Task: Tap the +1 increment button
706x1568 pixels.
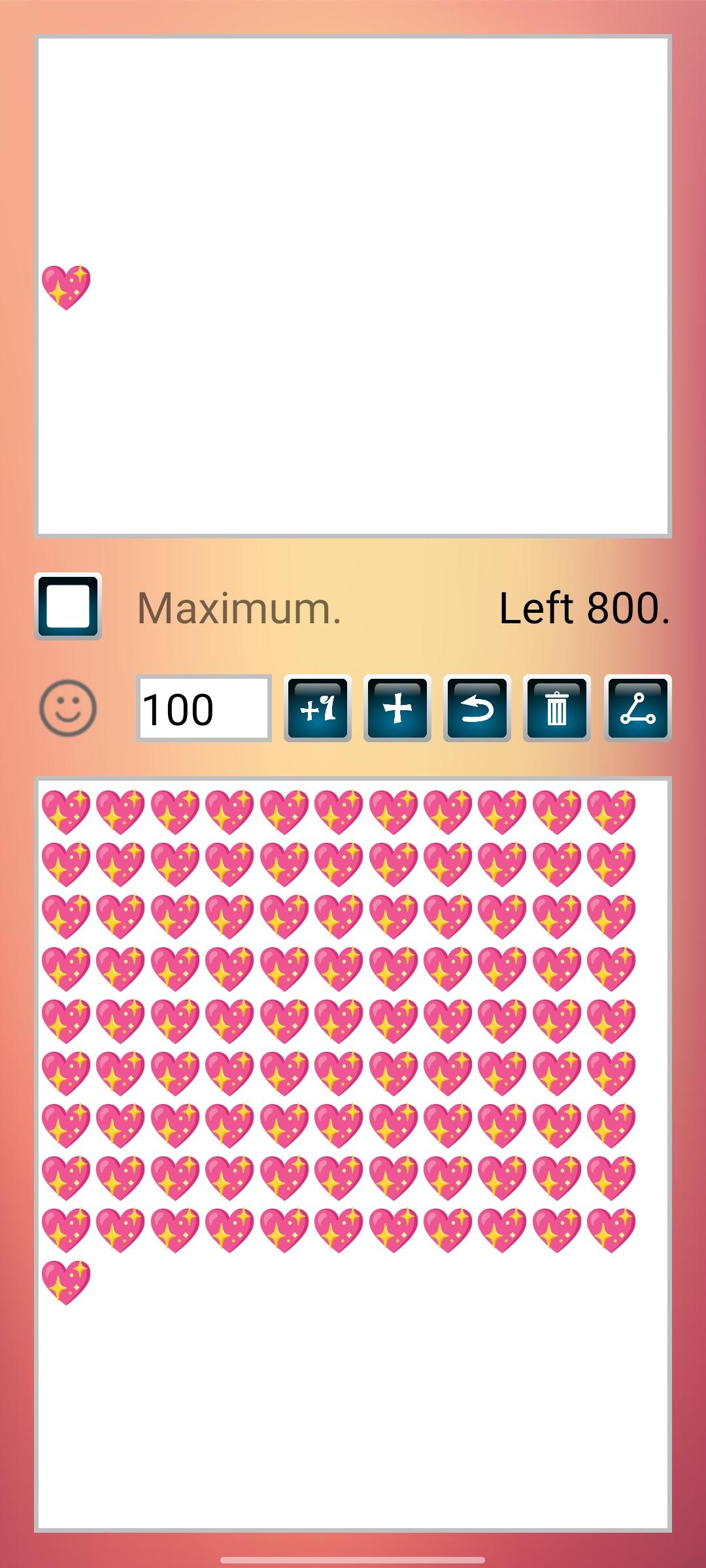Action: coord(318,708)
